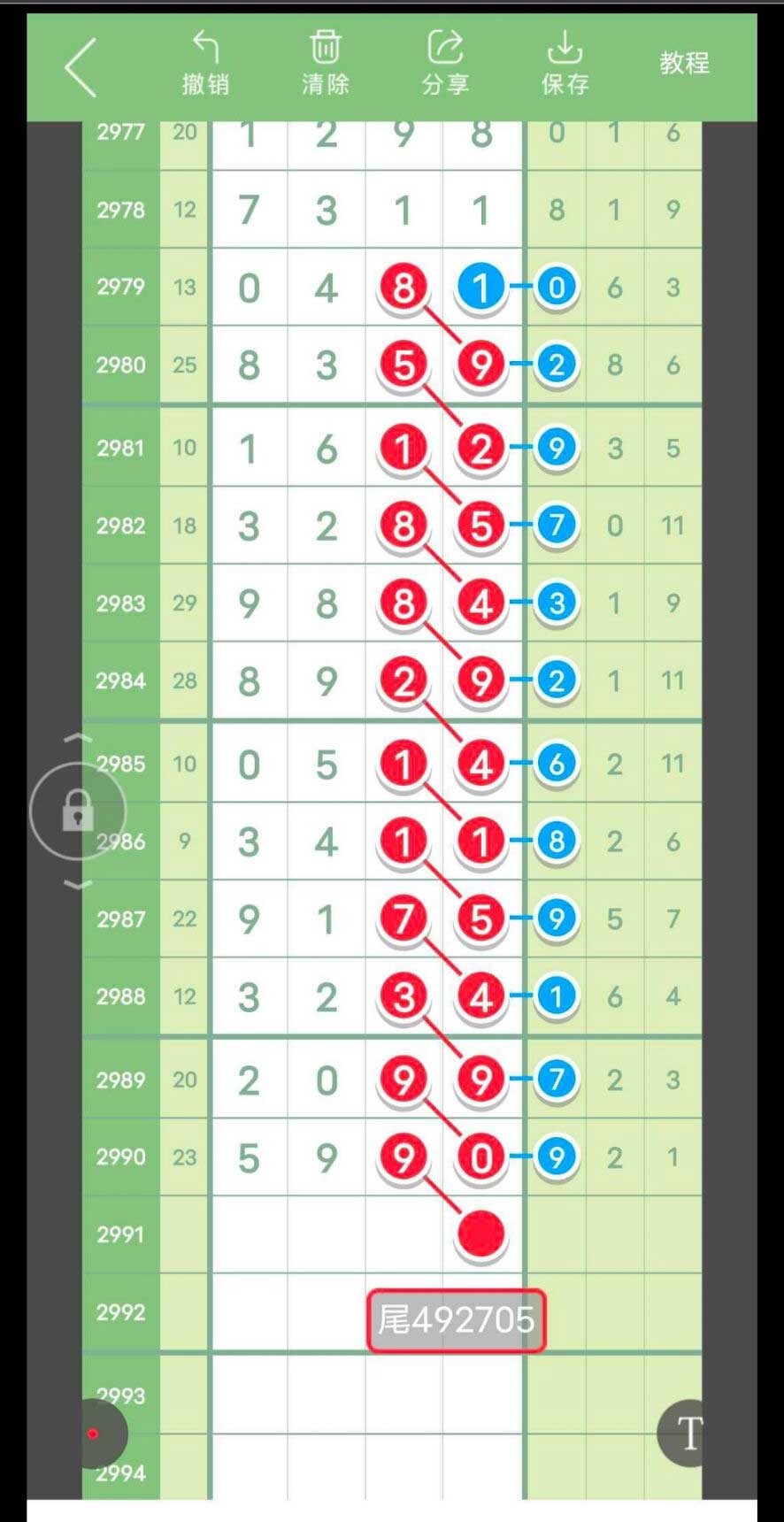Tap the up chevron above the lock

click(x=78, y=737)
